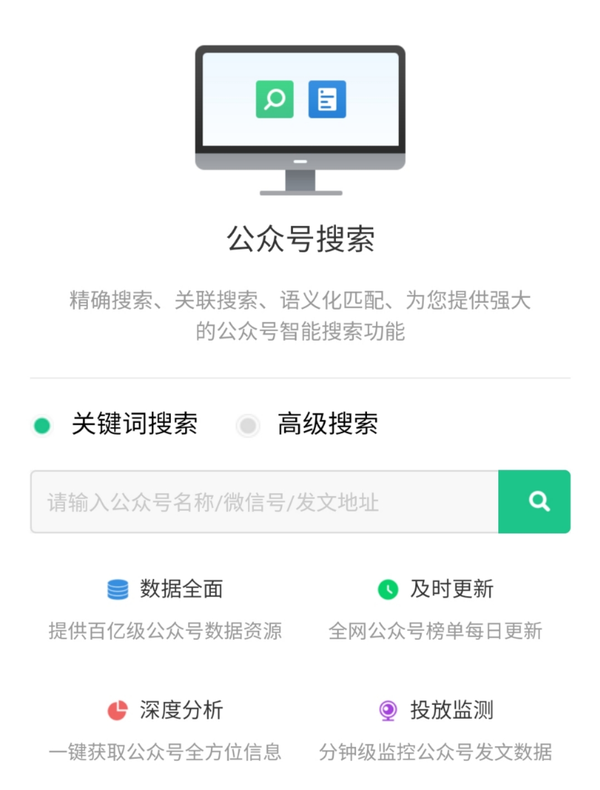Select the 关键词搜索 radio option
The width and height of the screenshot is (600, 790).
pyautogui.click(x=42, y=425)
